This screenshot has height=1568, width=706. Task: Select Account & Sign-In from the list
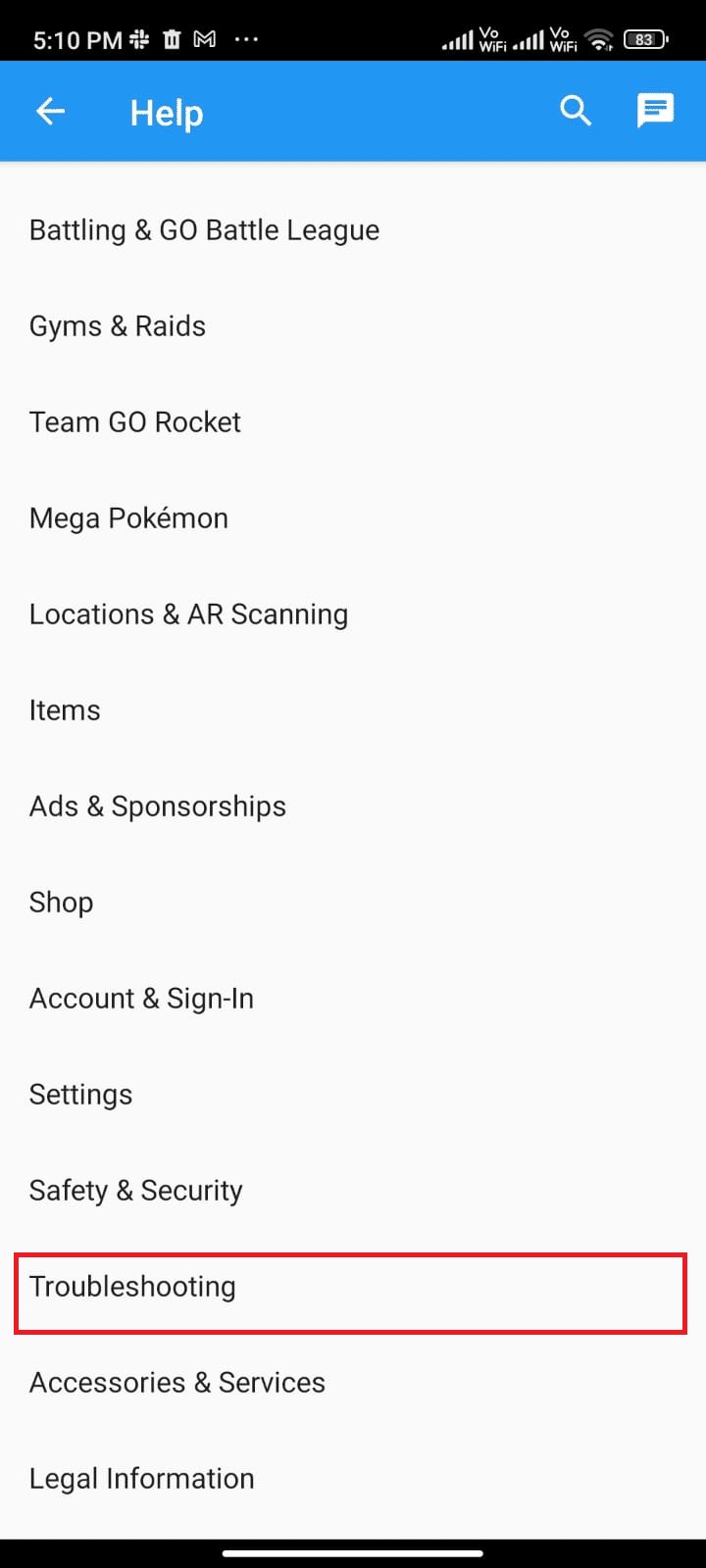(141, 998)
